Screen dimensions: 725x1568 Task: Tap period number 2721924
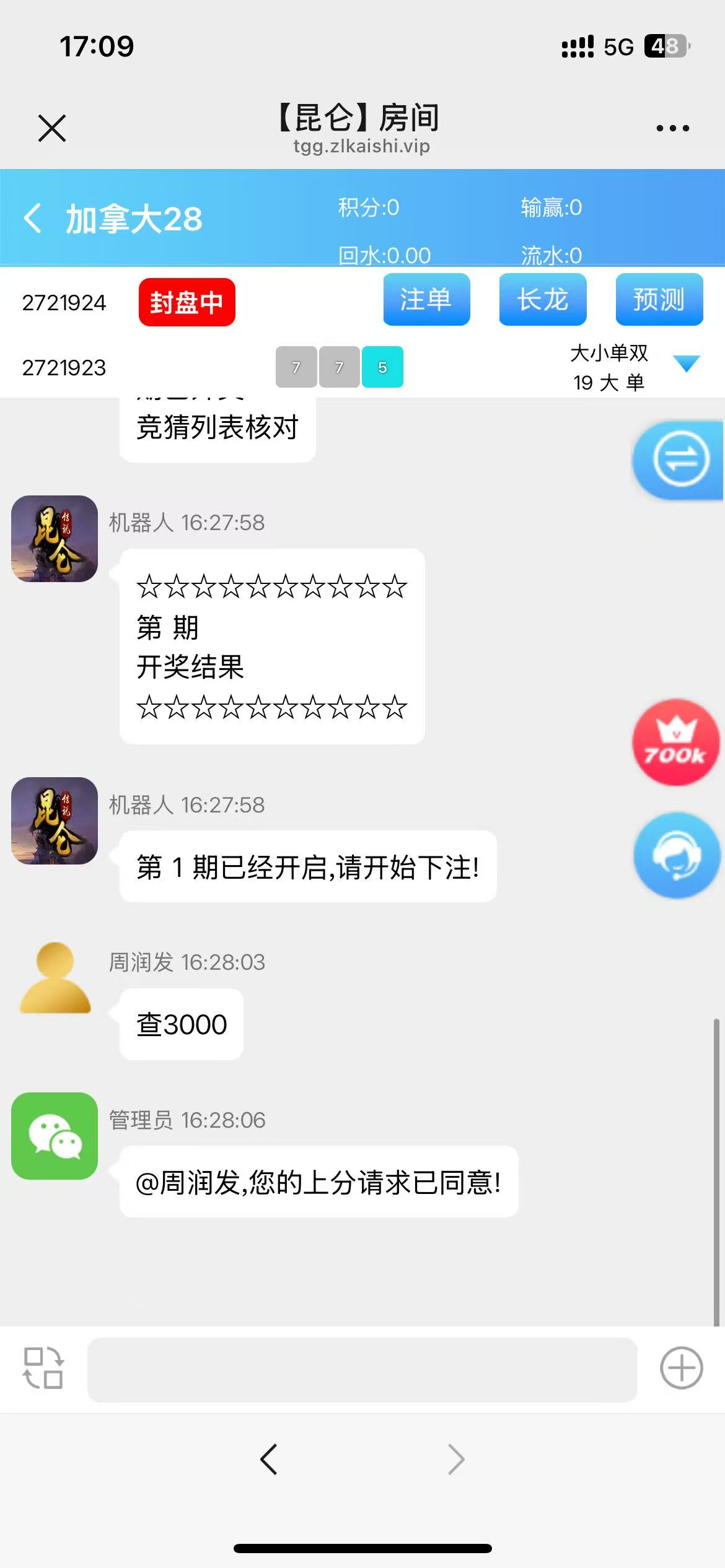64,303
